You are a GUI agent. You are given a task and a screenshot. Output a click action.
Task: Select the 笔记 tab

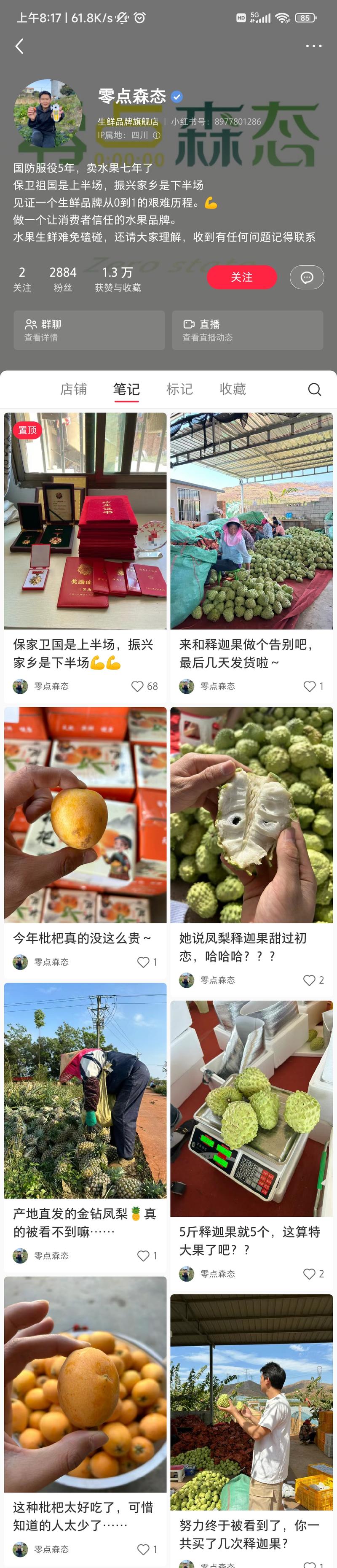(x=126, y=389)
